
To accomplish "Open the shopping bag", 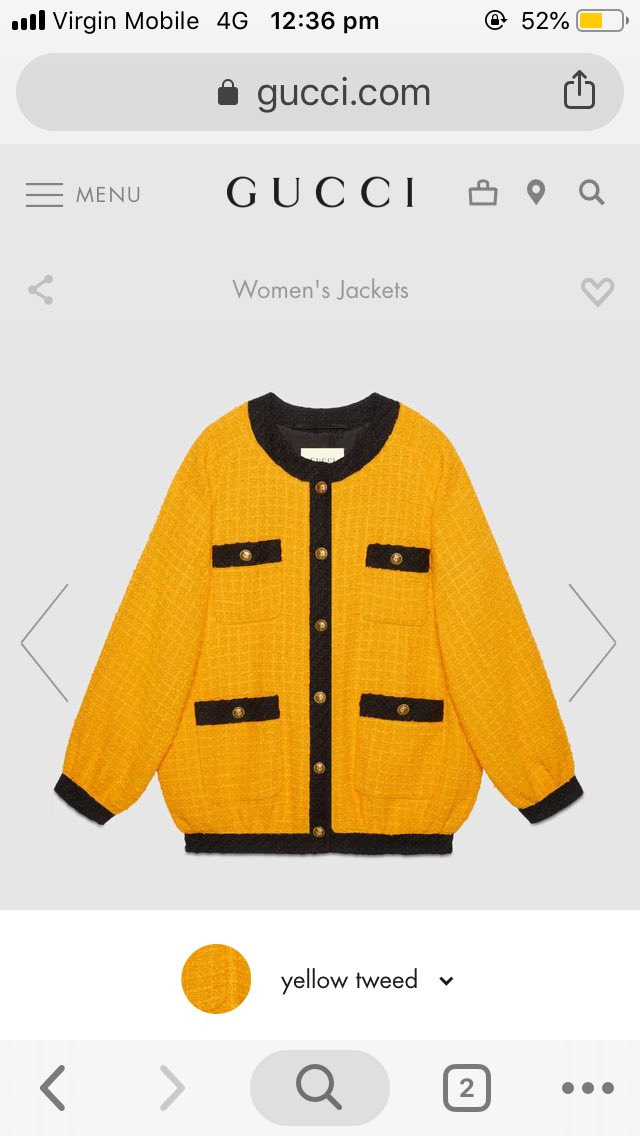I will coord(482,193).
